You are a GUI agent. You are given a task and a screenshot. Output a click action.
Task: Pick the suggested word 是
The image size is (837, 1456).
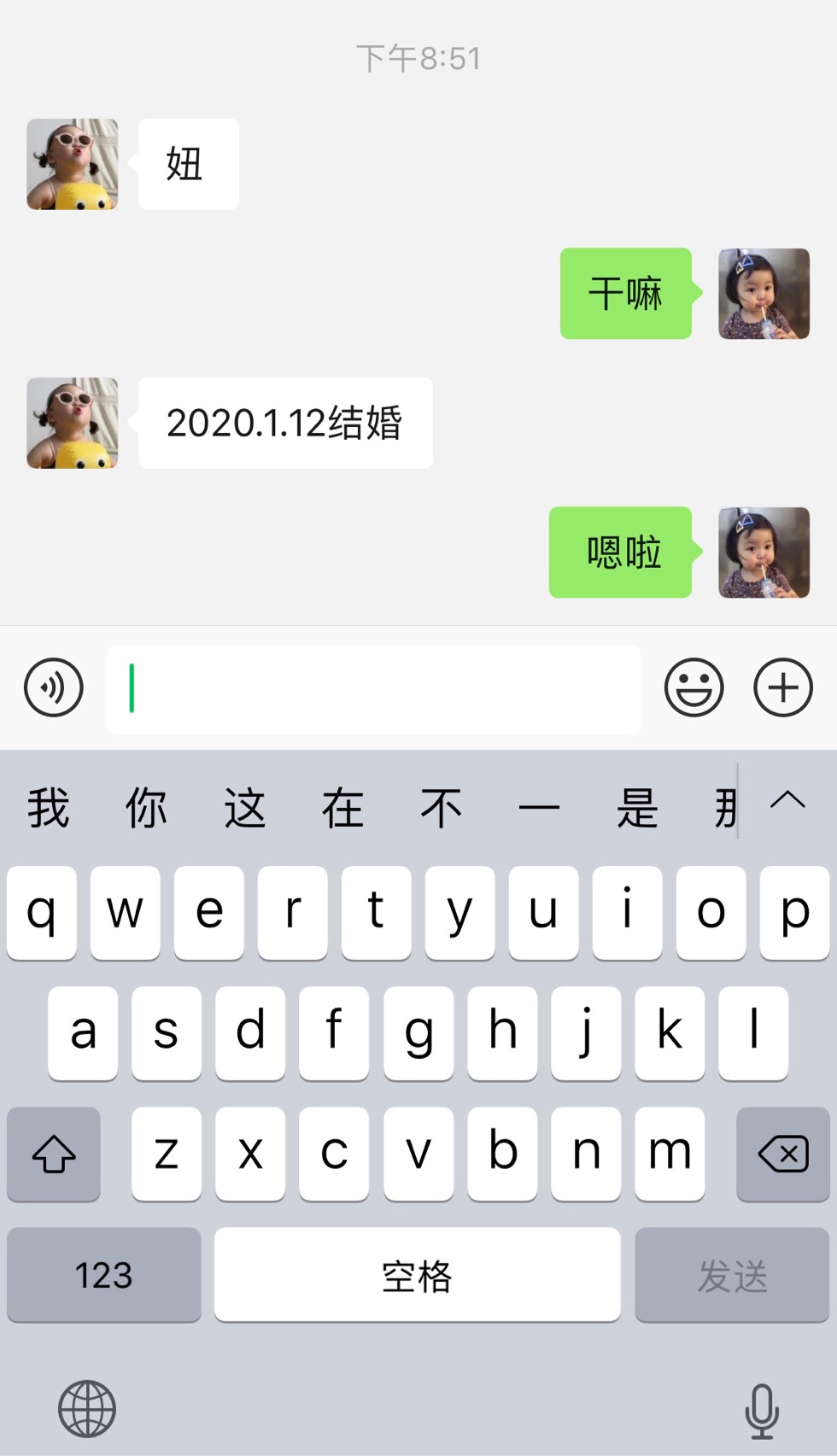[x=637, y=808]
